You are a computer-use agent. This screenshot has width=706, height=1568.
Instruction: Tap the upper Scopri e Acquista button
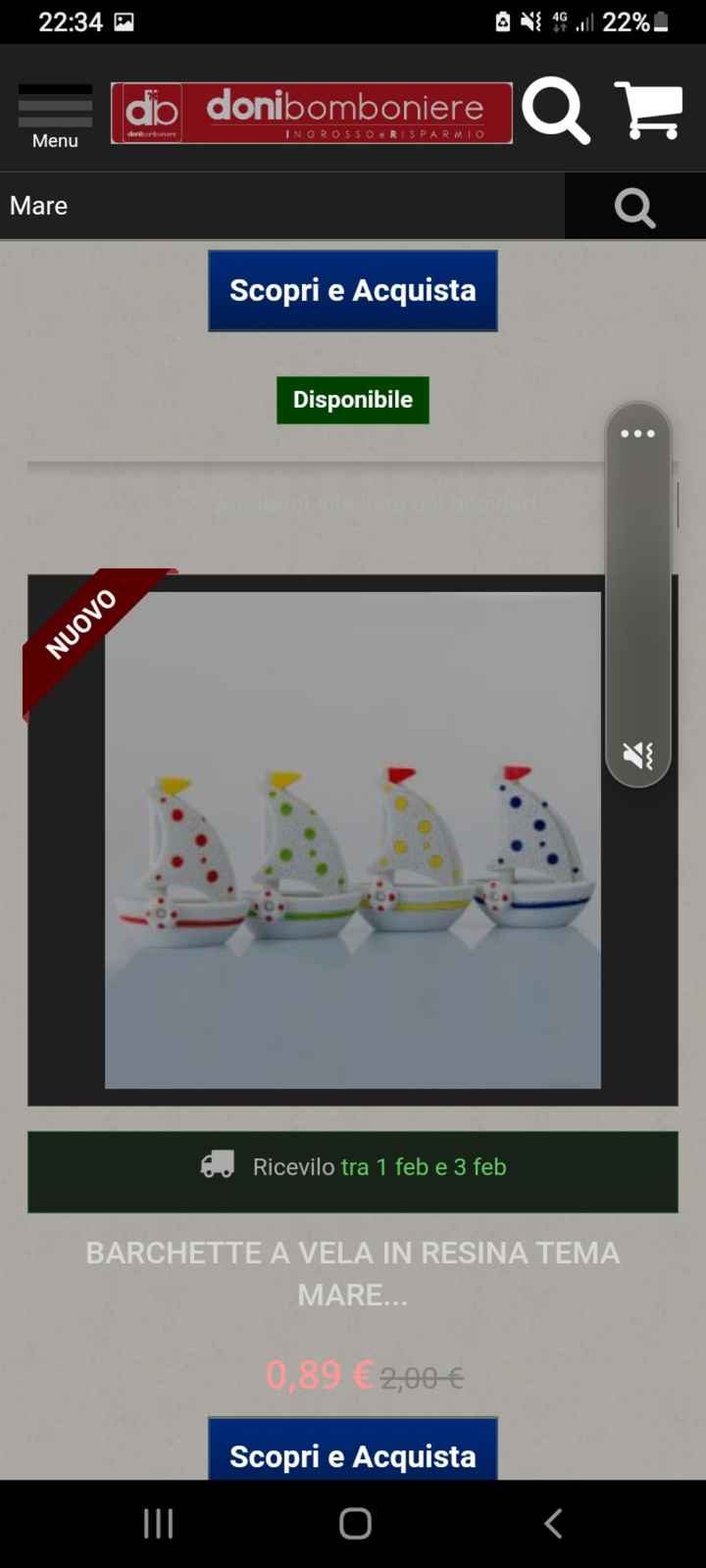[x=353, y=290]
